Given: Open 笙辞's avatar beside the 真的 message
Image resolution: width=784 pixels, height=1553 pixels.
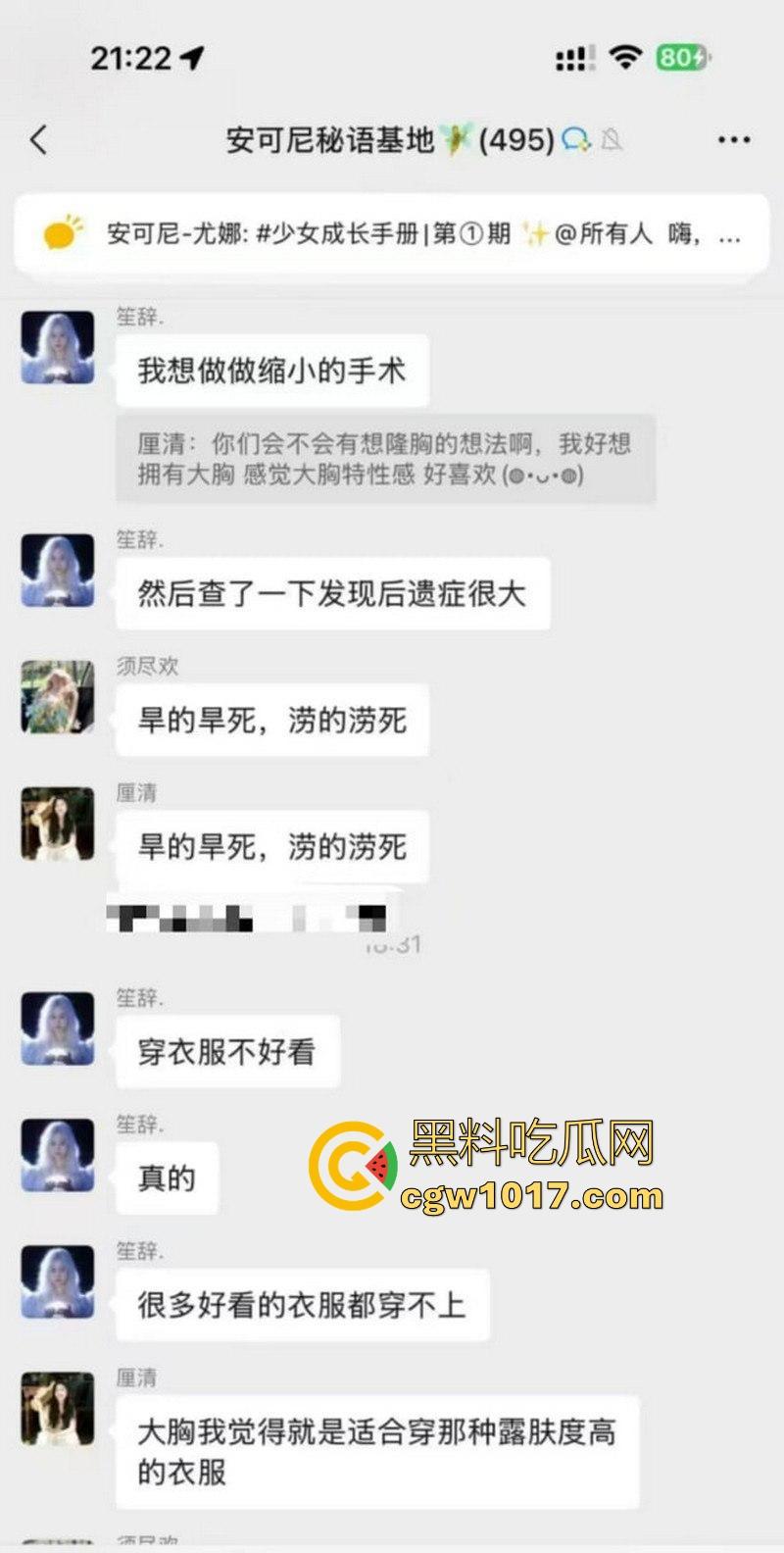Looking at the screenshot, I should tap(58, 1155).
